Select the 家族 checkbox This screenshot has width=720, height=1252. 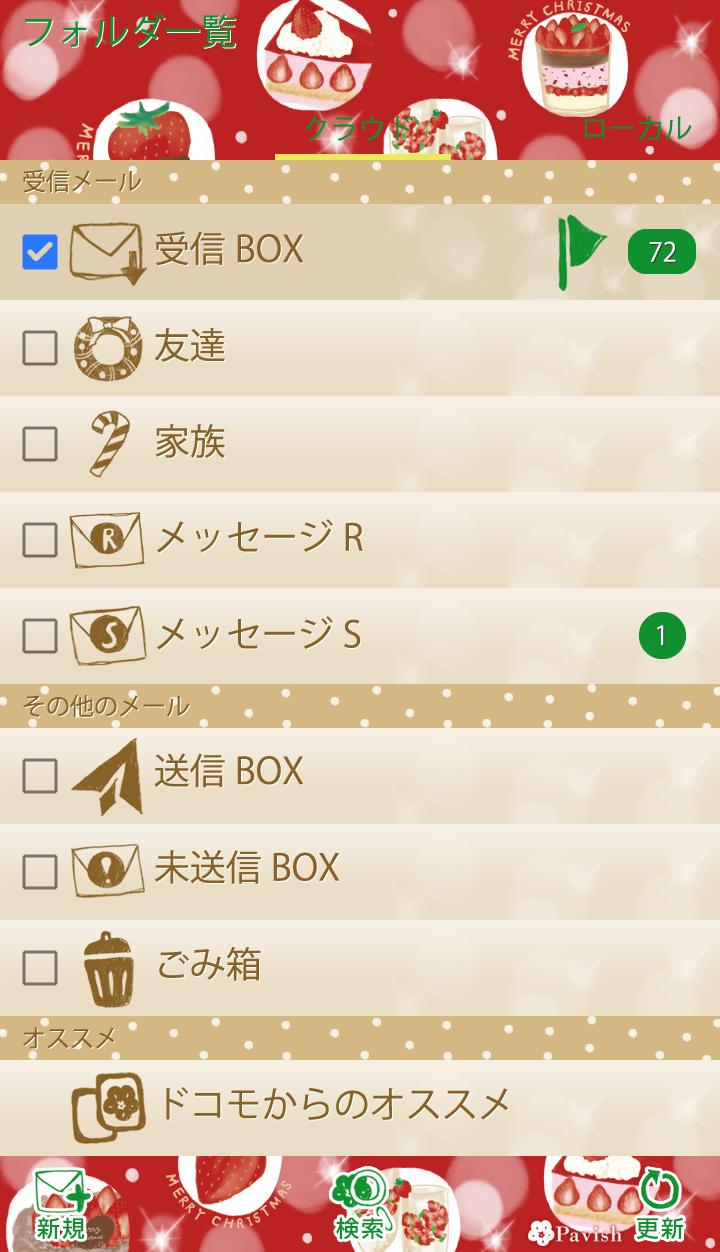click(x=40, y=444)
